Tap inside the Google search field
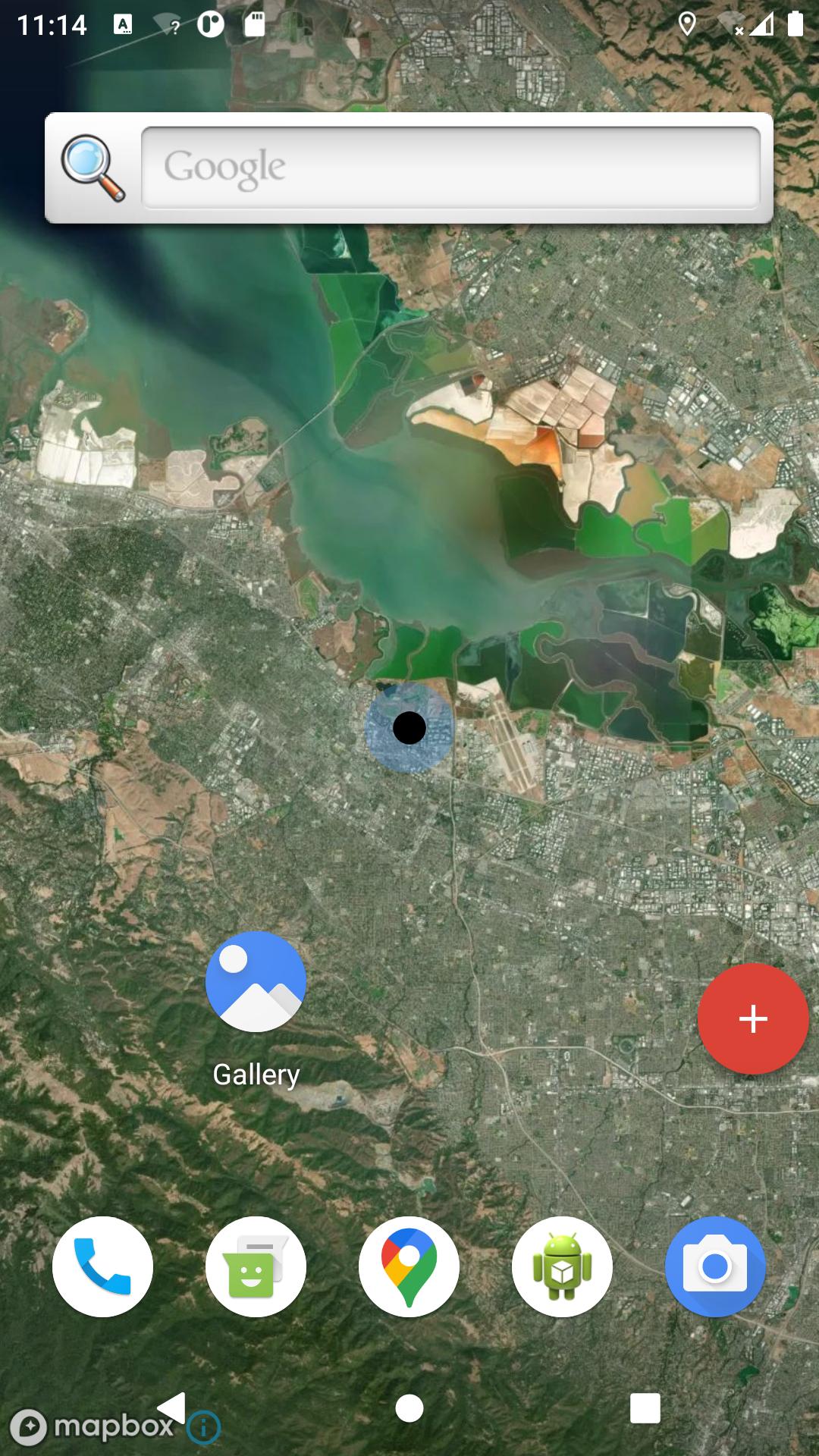This screenshot has height=1456, width=819. pyautogui.click(x=451, y=168)
